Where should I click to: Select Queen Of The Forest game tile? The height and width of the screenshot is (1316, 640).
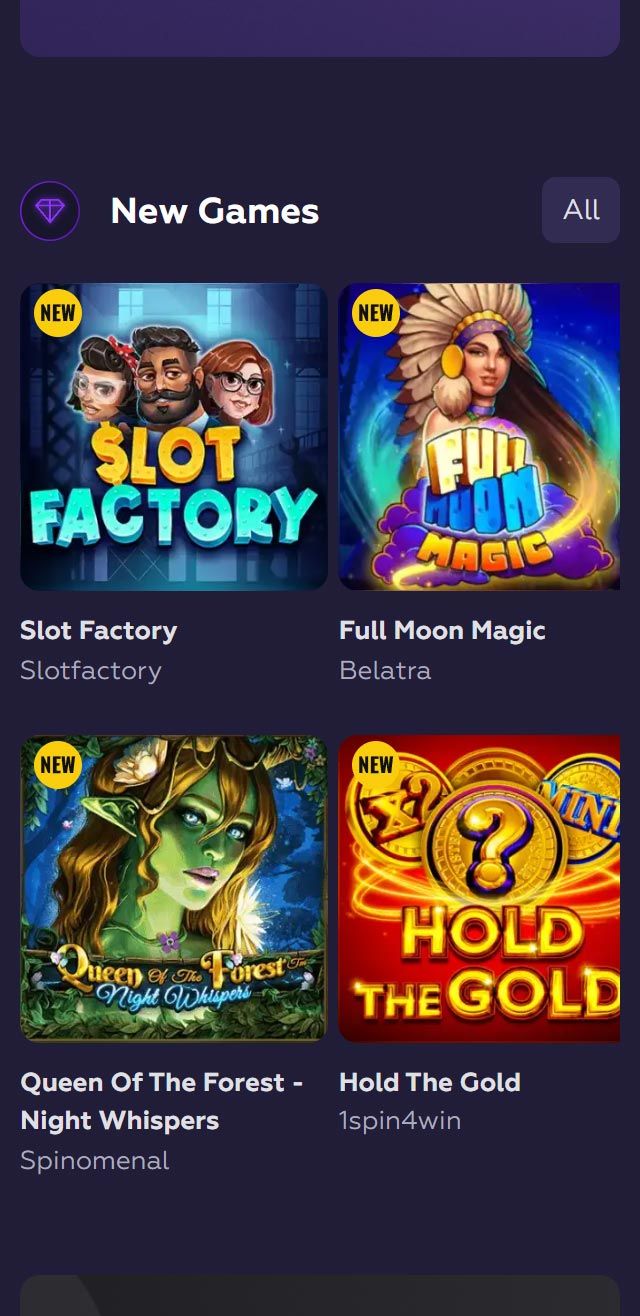pyautogui.click(x=174, y=889)
